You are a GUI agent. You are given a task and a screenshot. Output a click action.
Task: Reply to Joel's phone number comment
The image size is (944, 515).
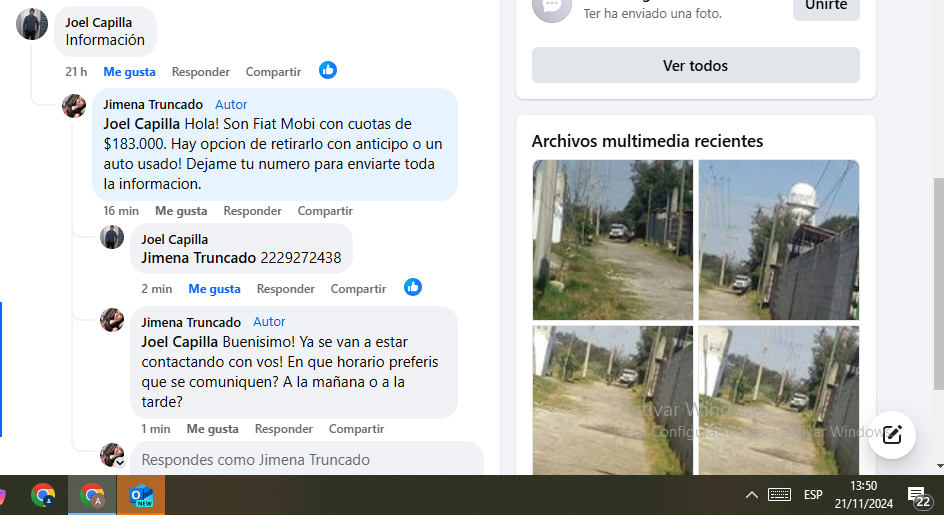pos(285,289)
